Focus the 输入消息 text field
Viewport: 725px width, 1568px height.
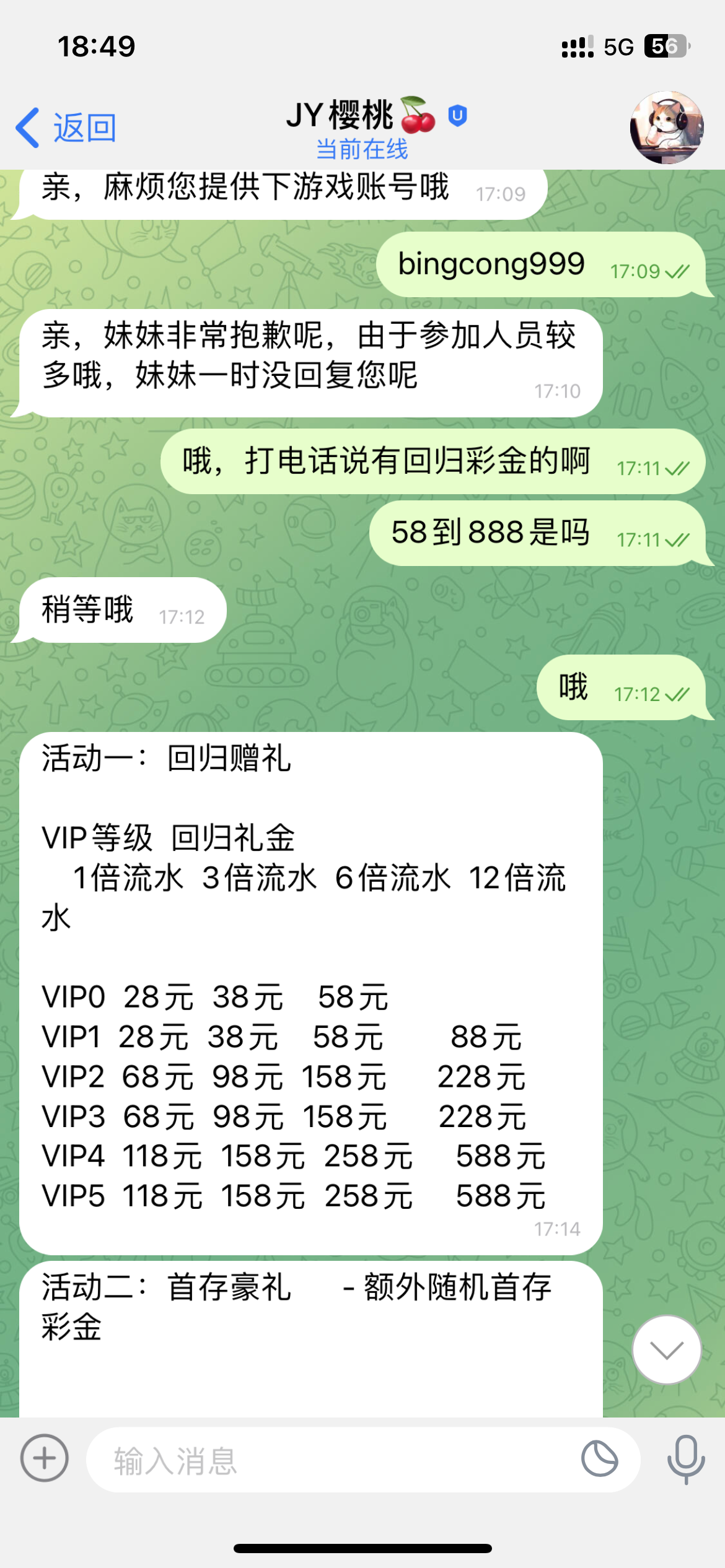click(x=335, y=1460)
